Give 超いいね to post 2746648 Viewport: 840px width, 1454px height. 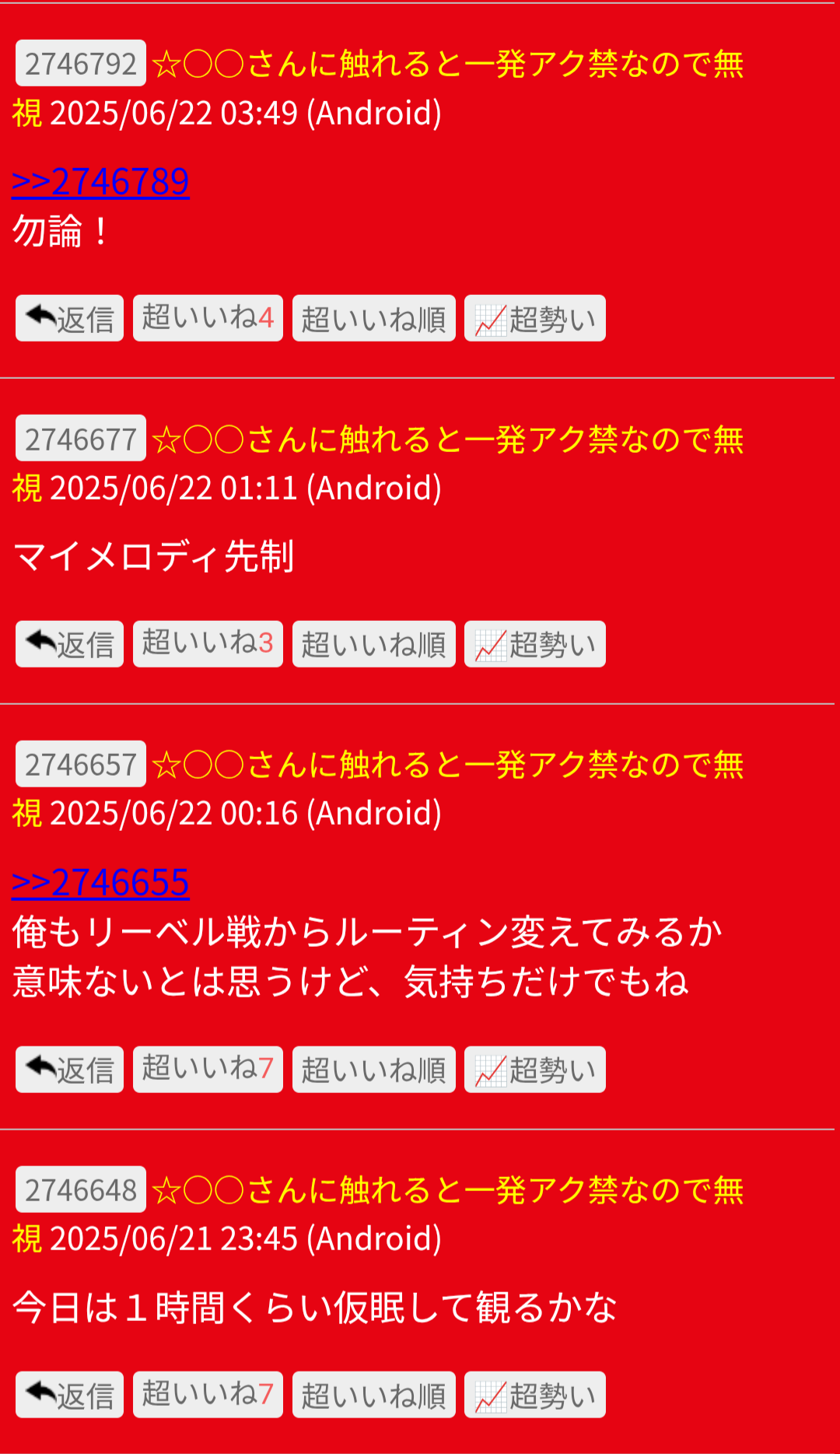coord(208,1395)
